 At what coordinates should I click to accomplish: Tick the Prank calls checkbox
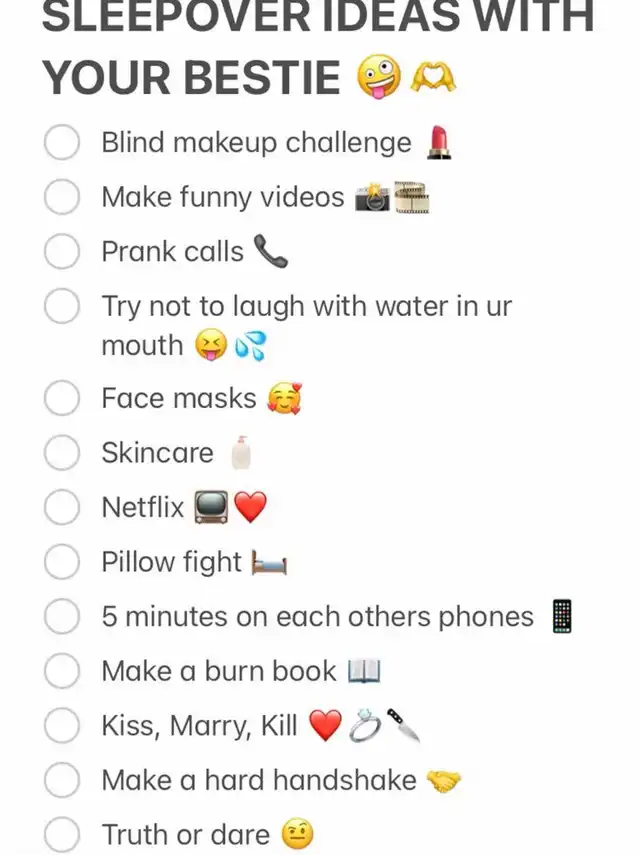tap(62, 251)
